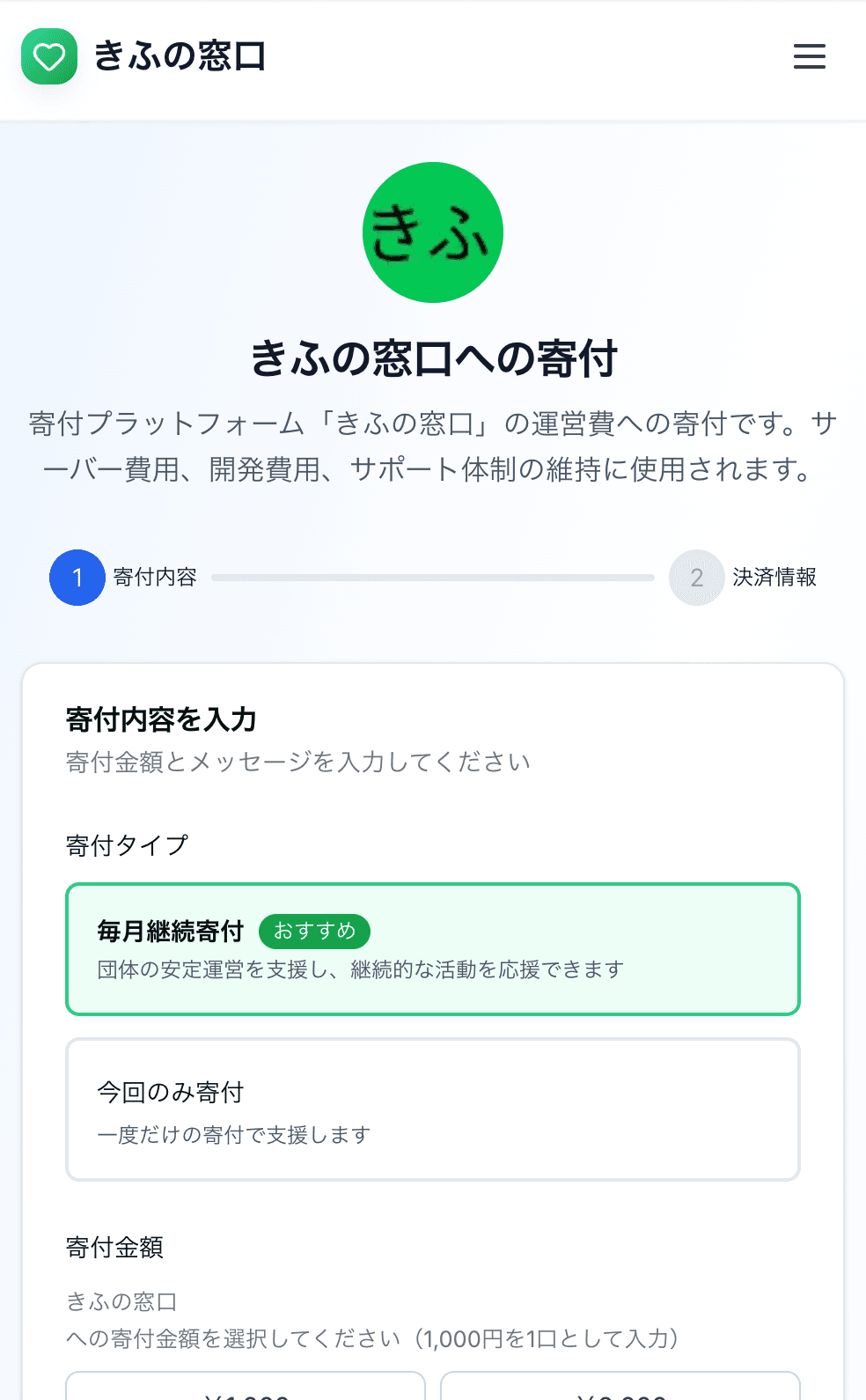Click the monthly donation description text
Image resolution: width=866 pixels, height=1400 pixels.
(x=359, y=969)
